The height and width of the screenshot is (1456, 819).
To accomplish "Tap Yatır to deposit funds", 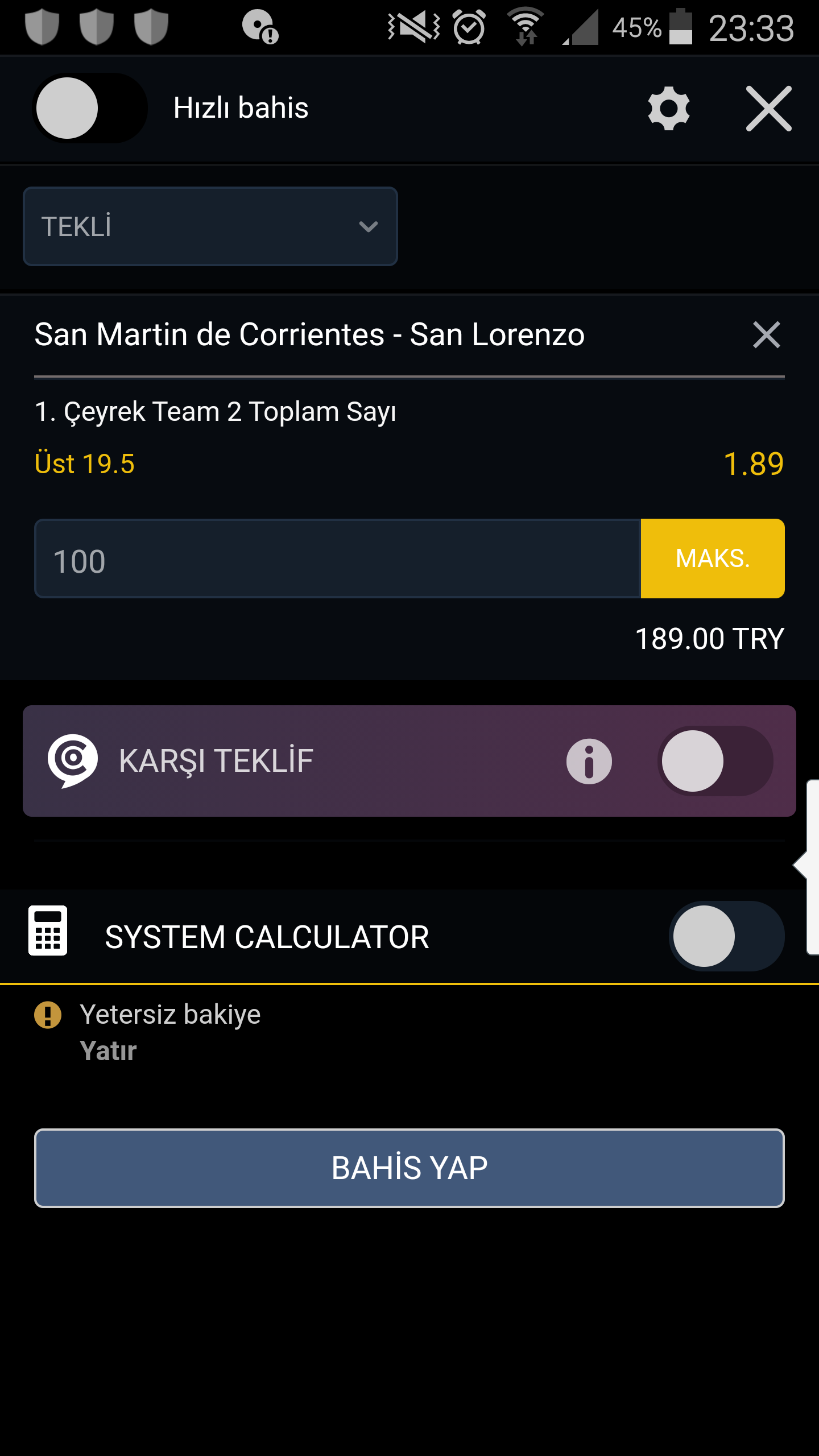I will click(108, 1050).
